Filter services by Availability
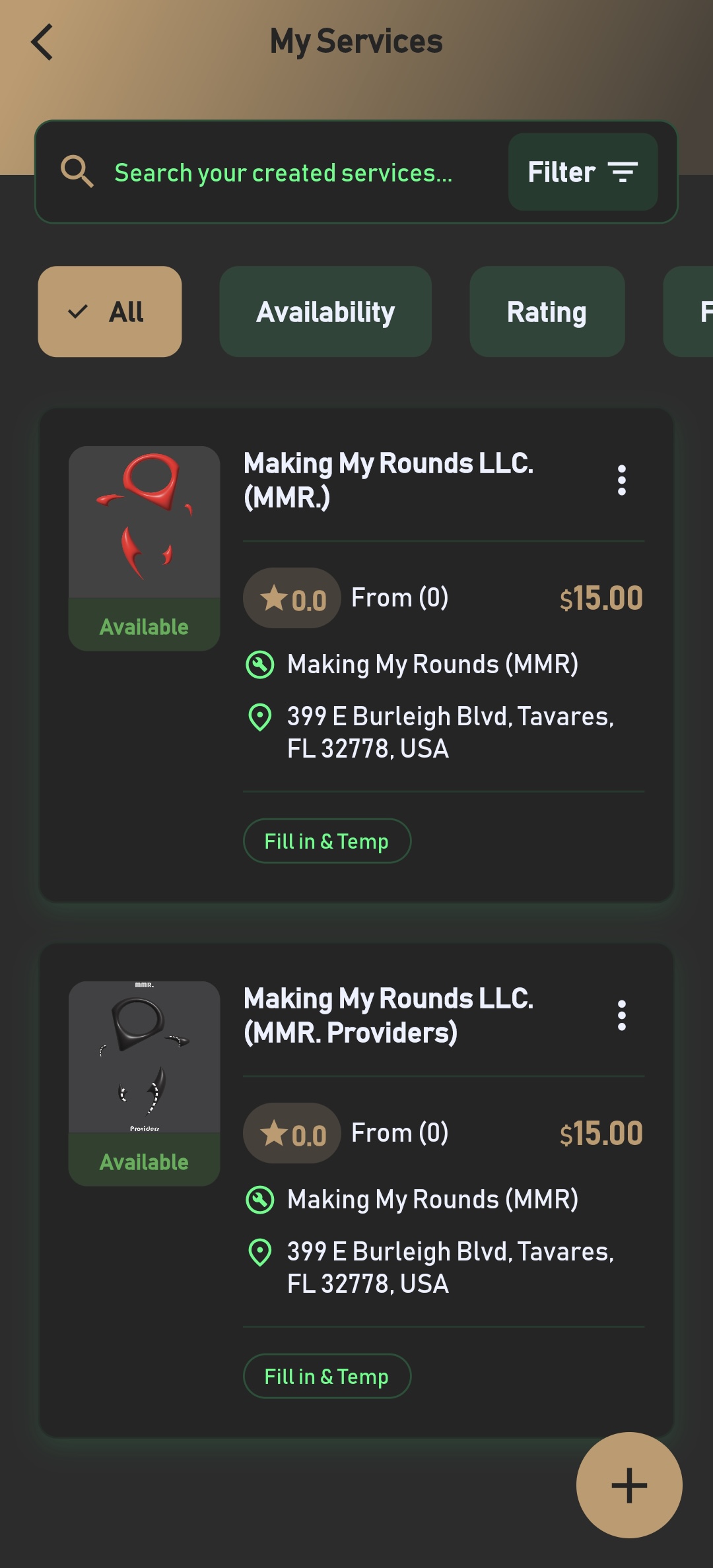The width and height of the screenshot is (713, 1568). (325, 311)
